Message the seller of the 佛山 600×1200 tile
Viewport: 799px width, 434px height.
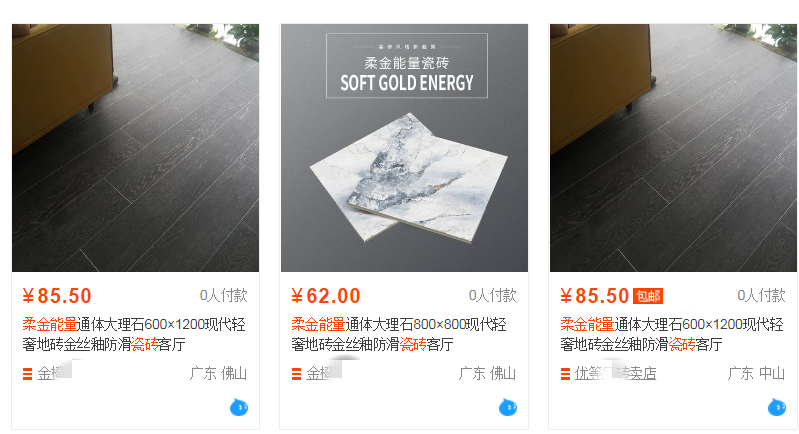click(x=239, y=407)
